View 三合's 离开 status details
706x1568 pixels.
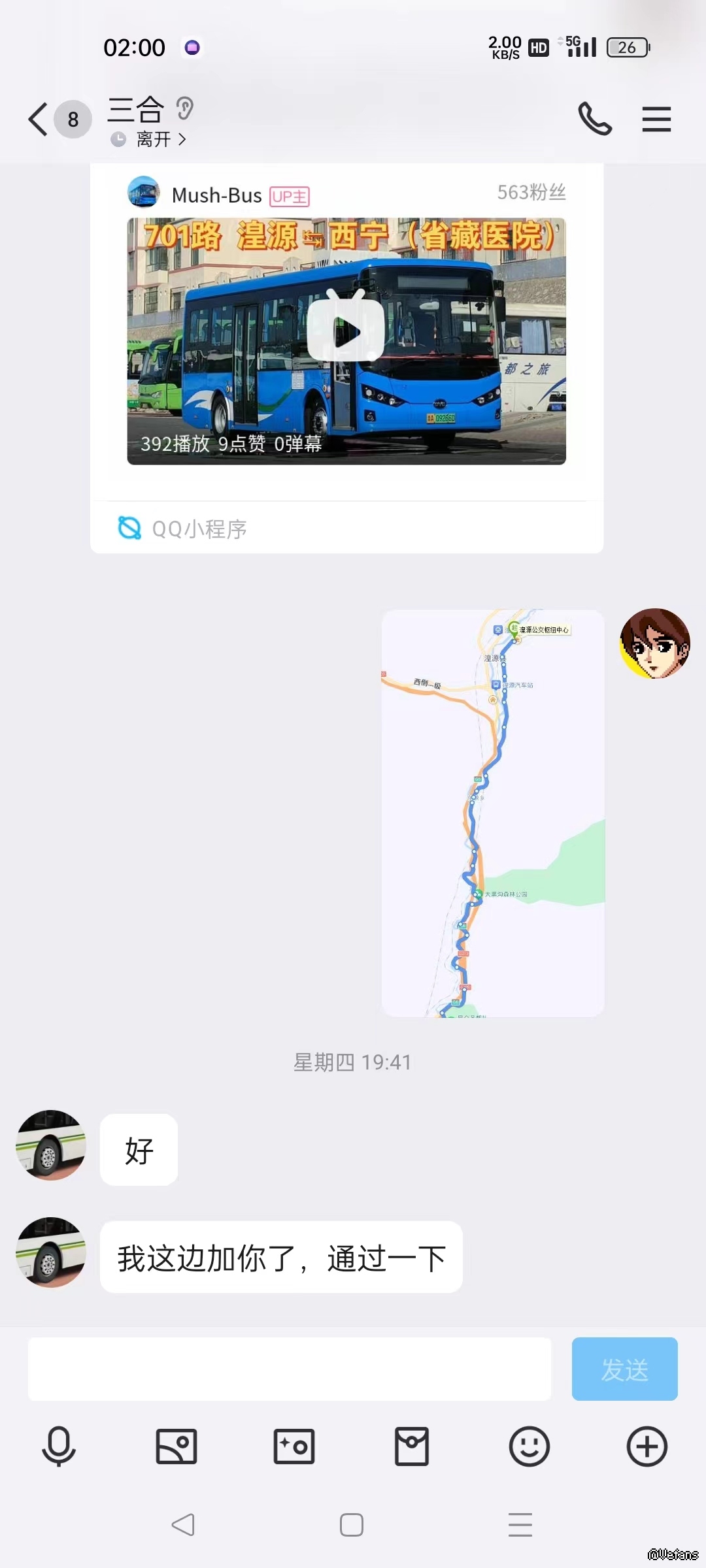pyautogui.click(x=154, y=139)
